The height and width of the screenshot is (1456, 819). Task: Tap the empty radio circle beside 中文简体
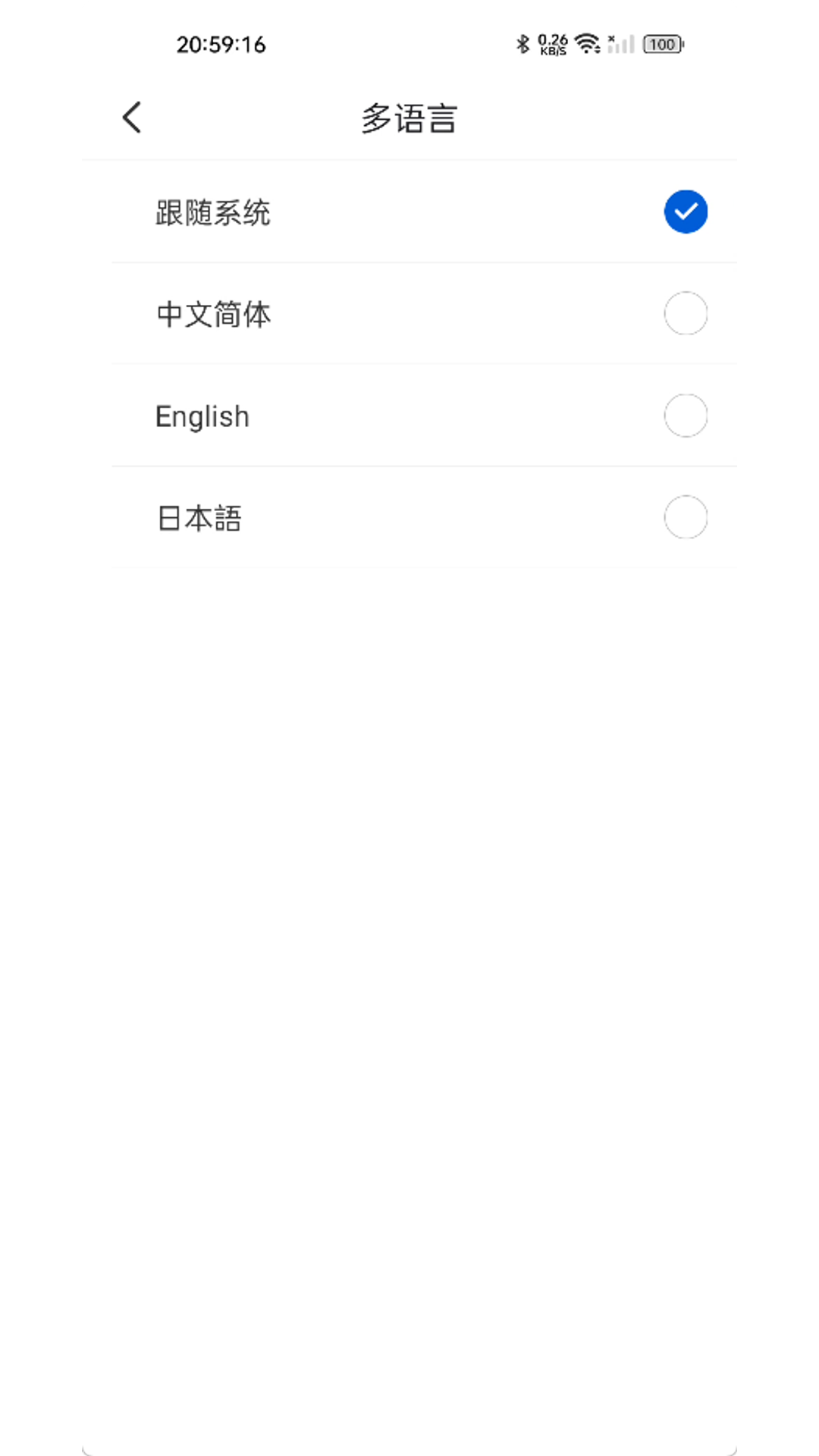point(685,313)
